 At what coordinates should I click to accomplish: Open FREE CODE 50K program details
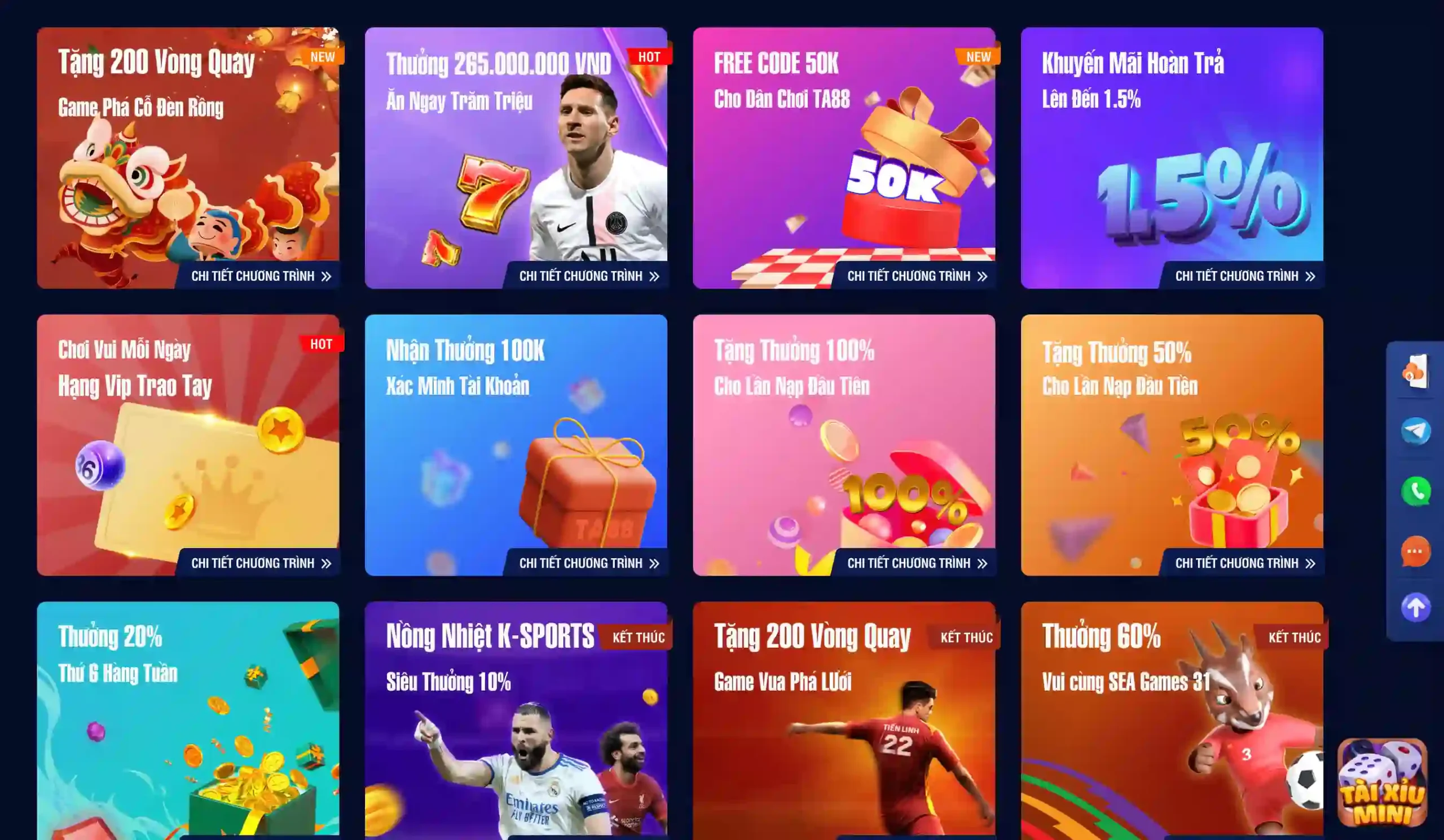coord(916,276)
